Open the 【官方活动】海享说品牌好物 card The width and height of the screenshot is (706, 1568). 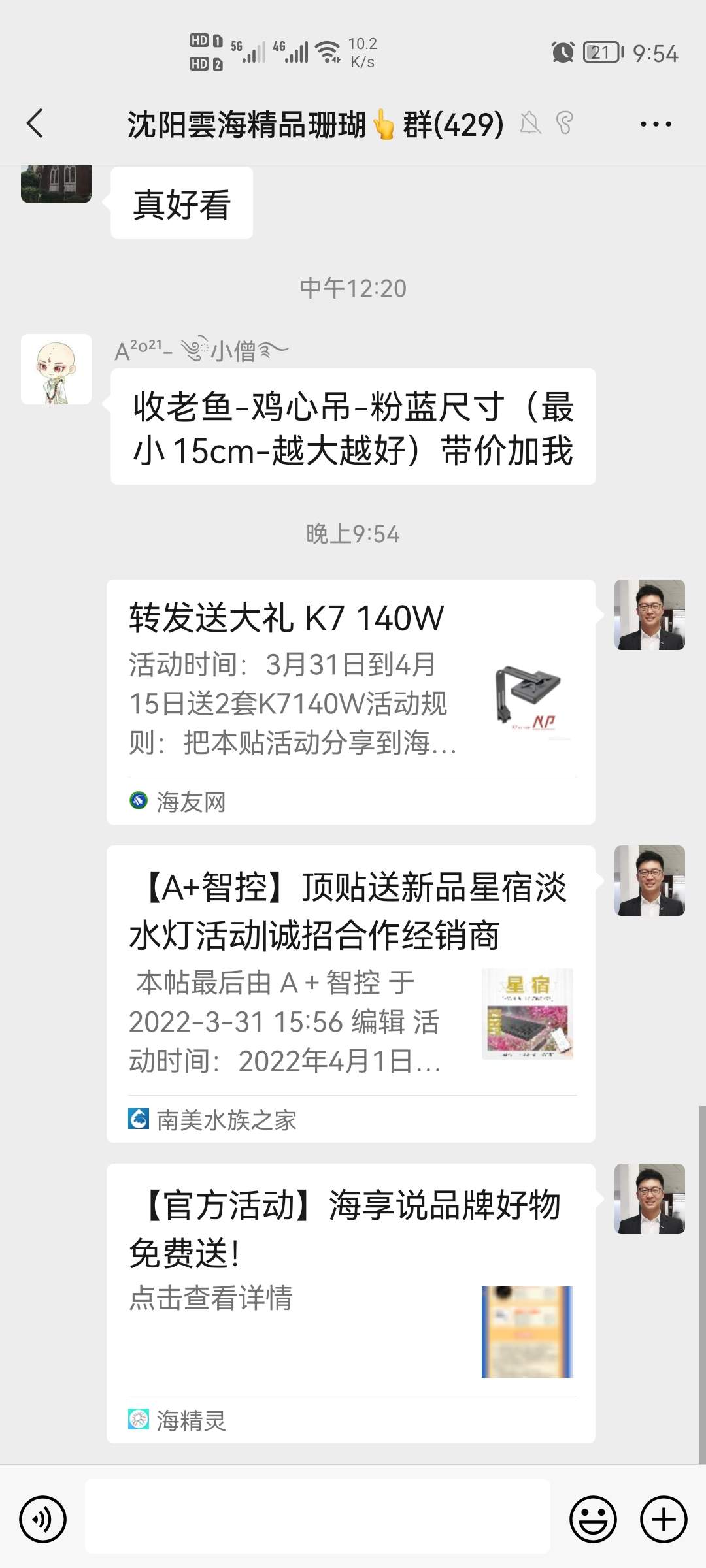350,1303
